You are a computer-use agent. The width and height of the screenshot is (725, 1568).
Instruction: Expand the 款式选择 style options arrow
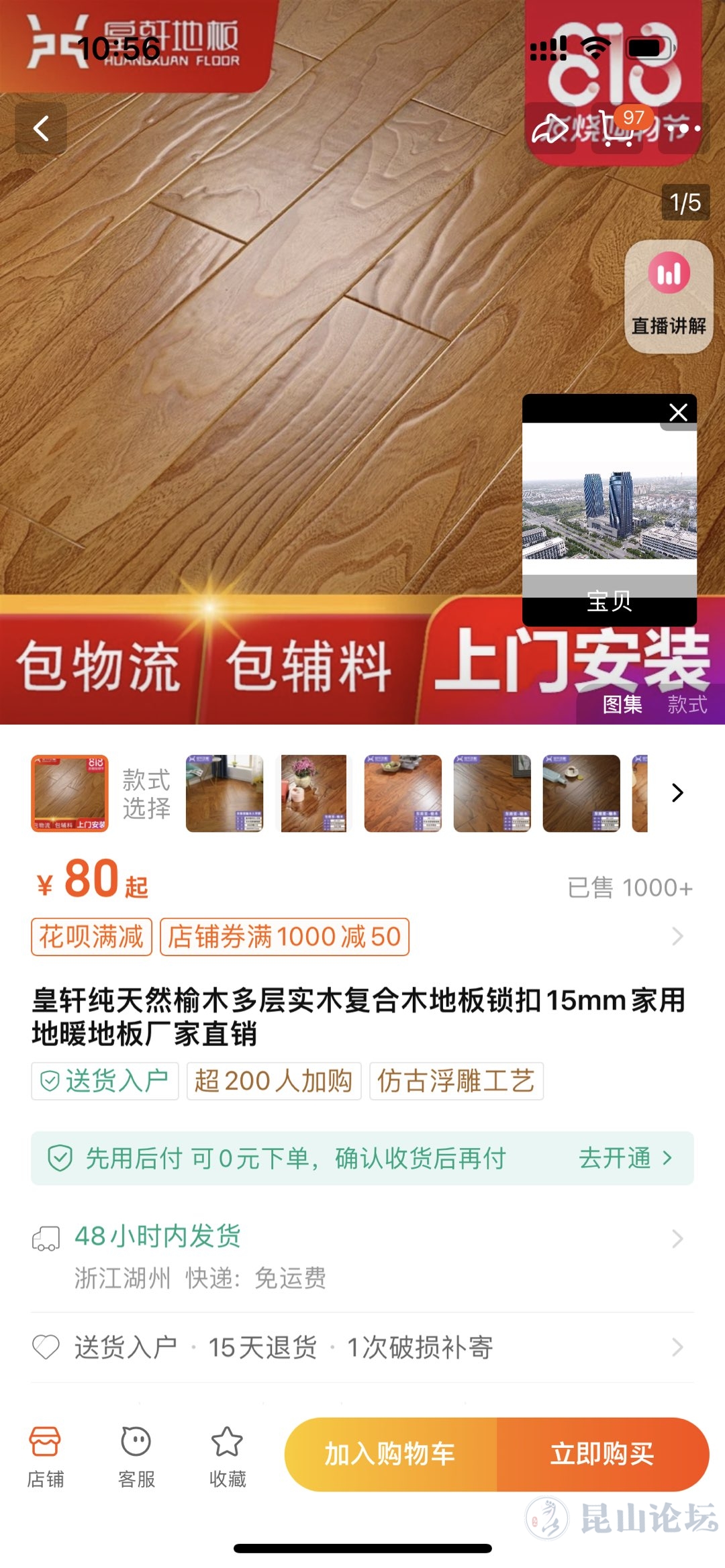tap(677, 793)
